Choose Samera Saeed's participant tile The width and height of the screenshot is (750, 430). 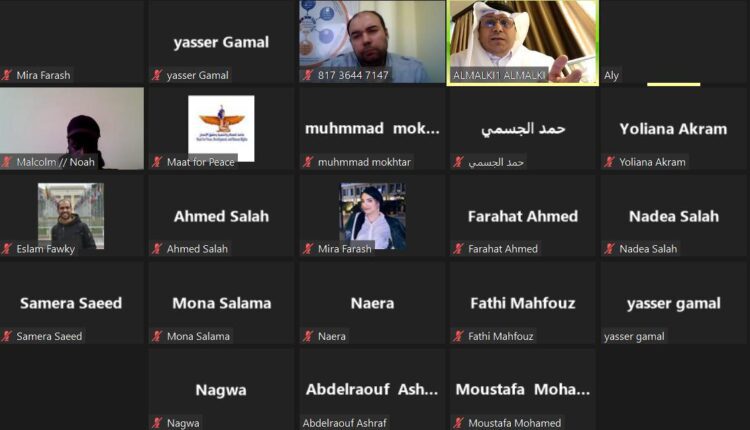point(72,302)
